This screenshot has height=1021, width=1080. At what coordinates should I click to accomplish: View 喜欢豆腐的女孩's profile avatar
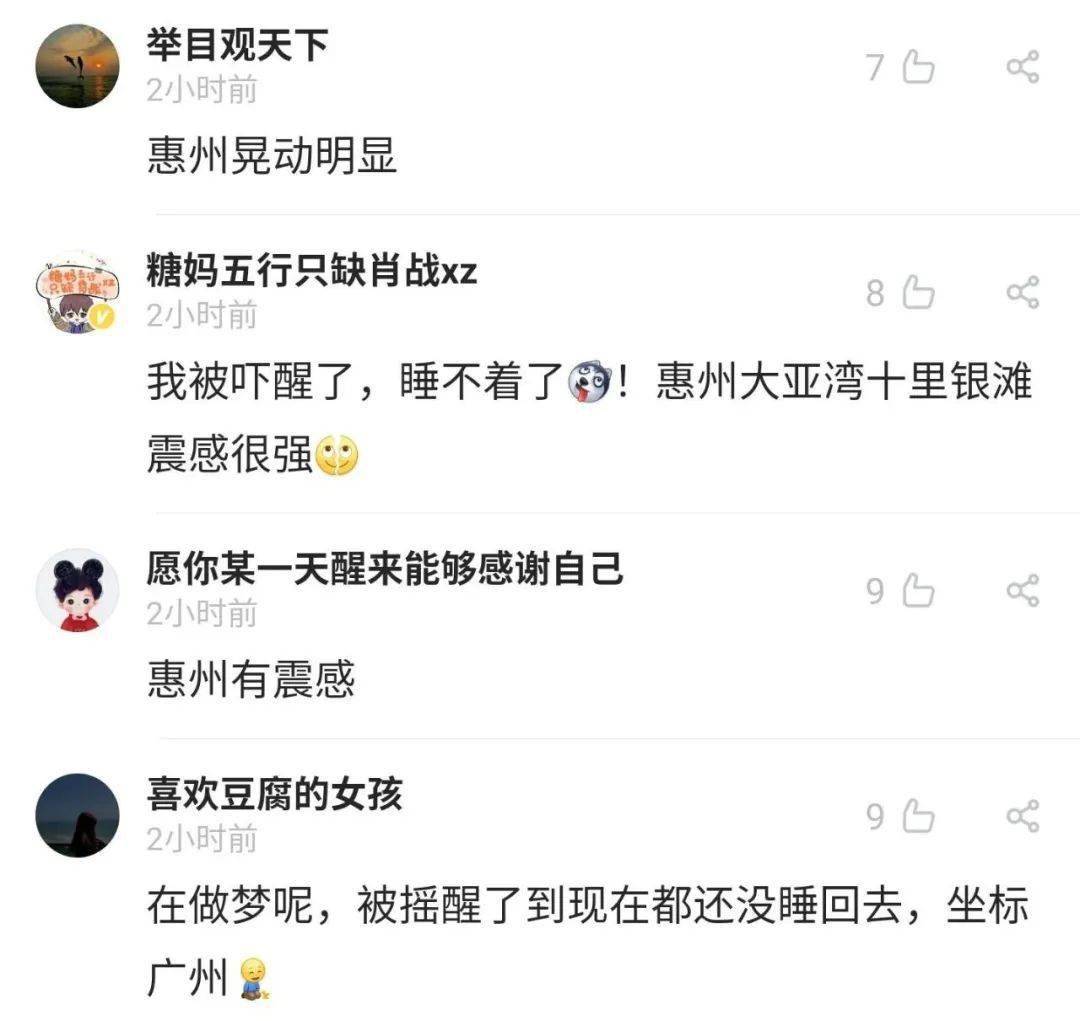[78, 815]
